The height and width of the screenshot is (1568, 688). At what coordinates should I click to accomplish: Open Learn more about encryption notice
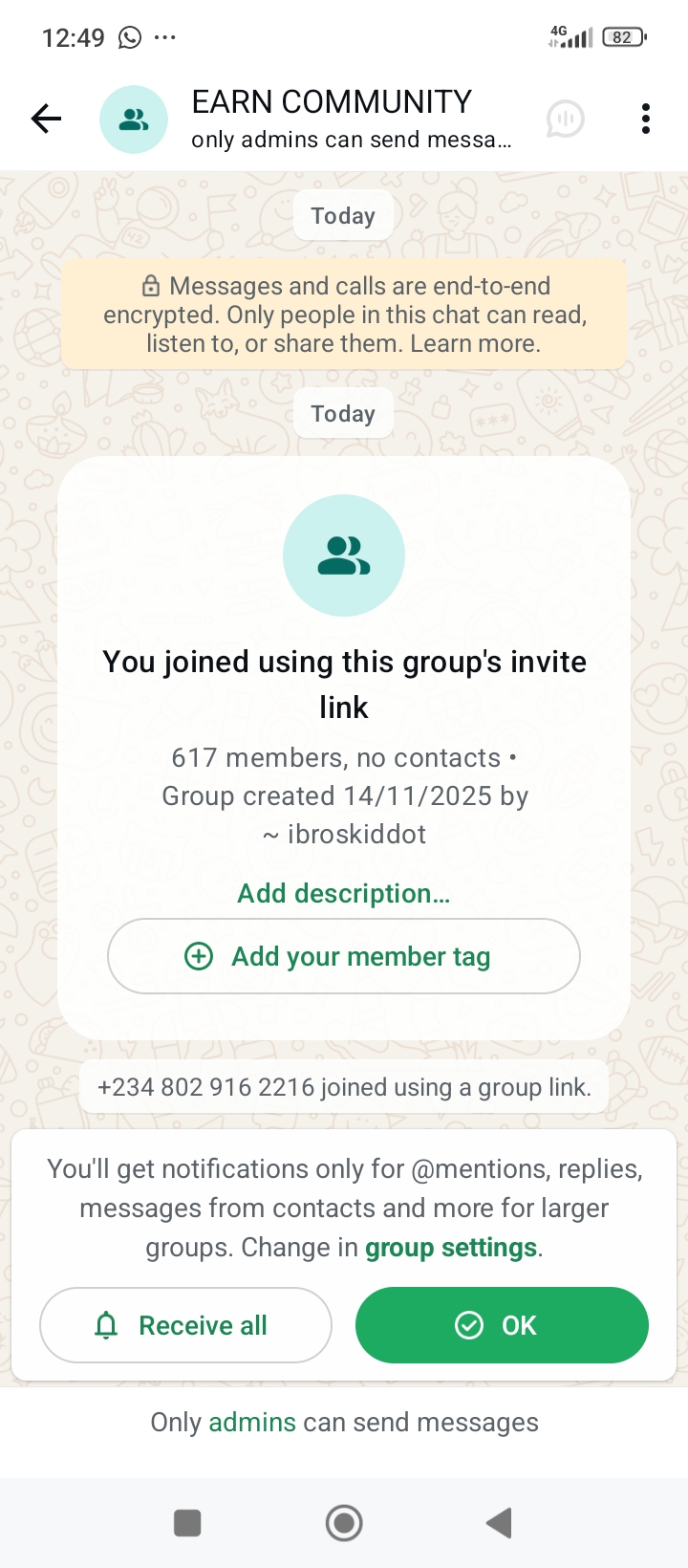[475, 343]
